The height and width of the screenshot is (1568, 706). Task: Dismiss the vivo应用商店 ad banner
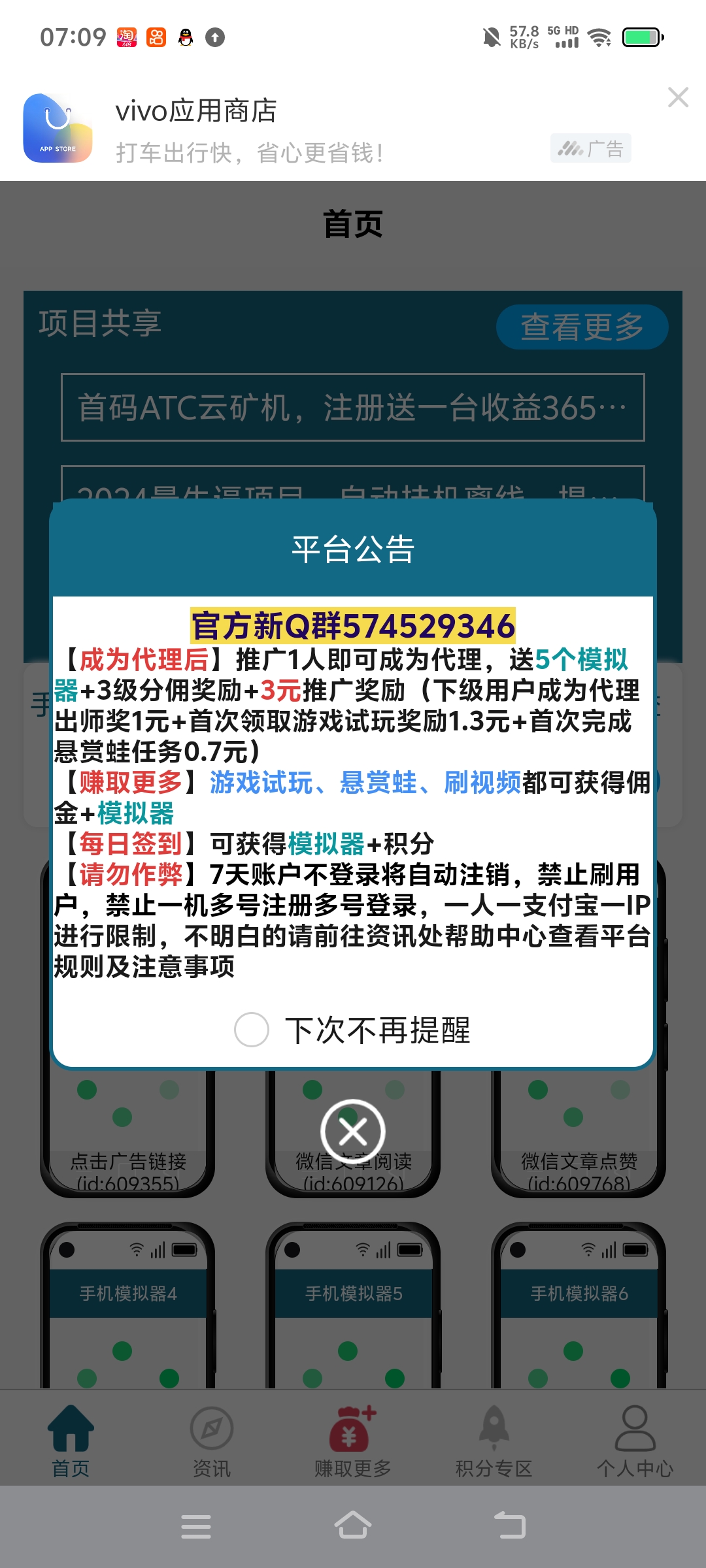(x=678, y=97)
